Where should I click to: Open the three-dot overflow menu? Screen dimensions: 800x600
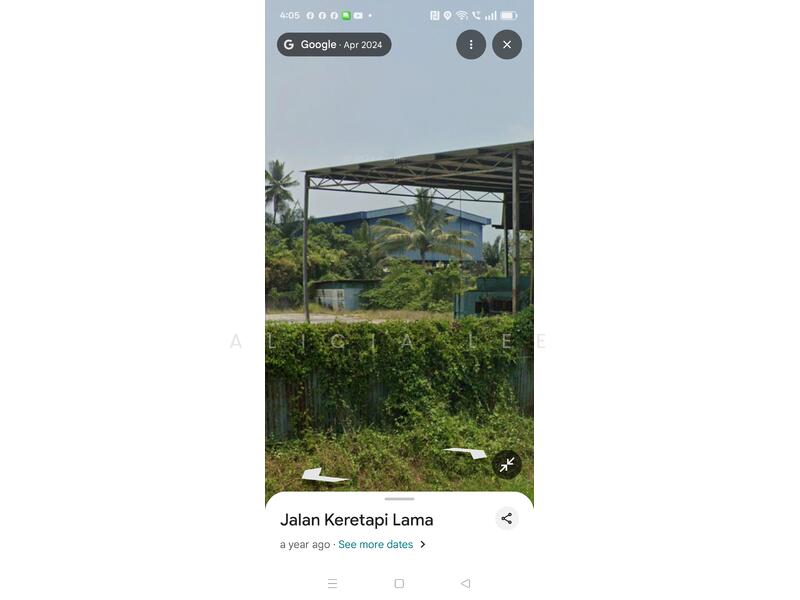click(471, 45)
